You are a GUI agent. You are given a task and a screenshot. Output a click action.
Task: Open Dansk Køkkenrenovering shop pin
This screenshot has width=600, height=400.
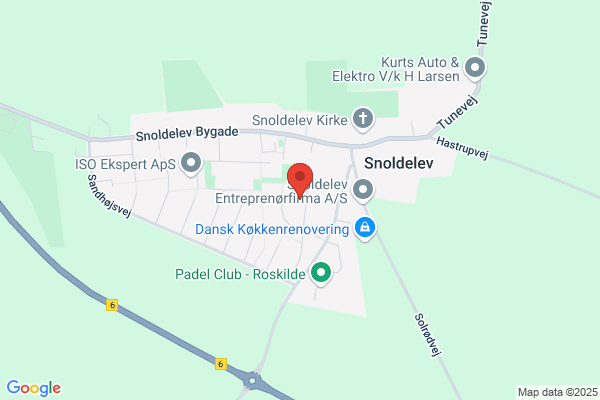coord(365,228)
